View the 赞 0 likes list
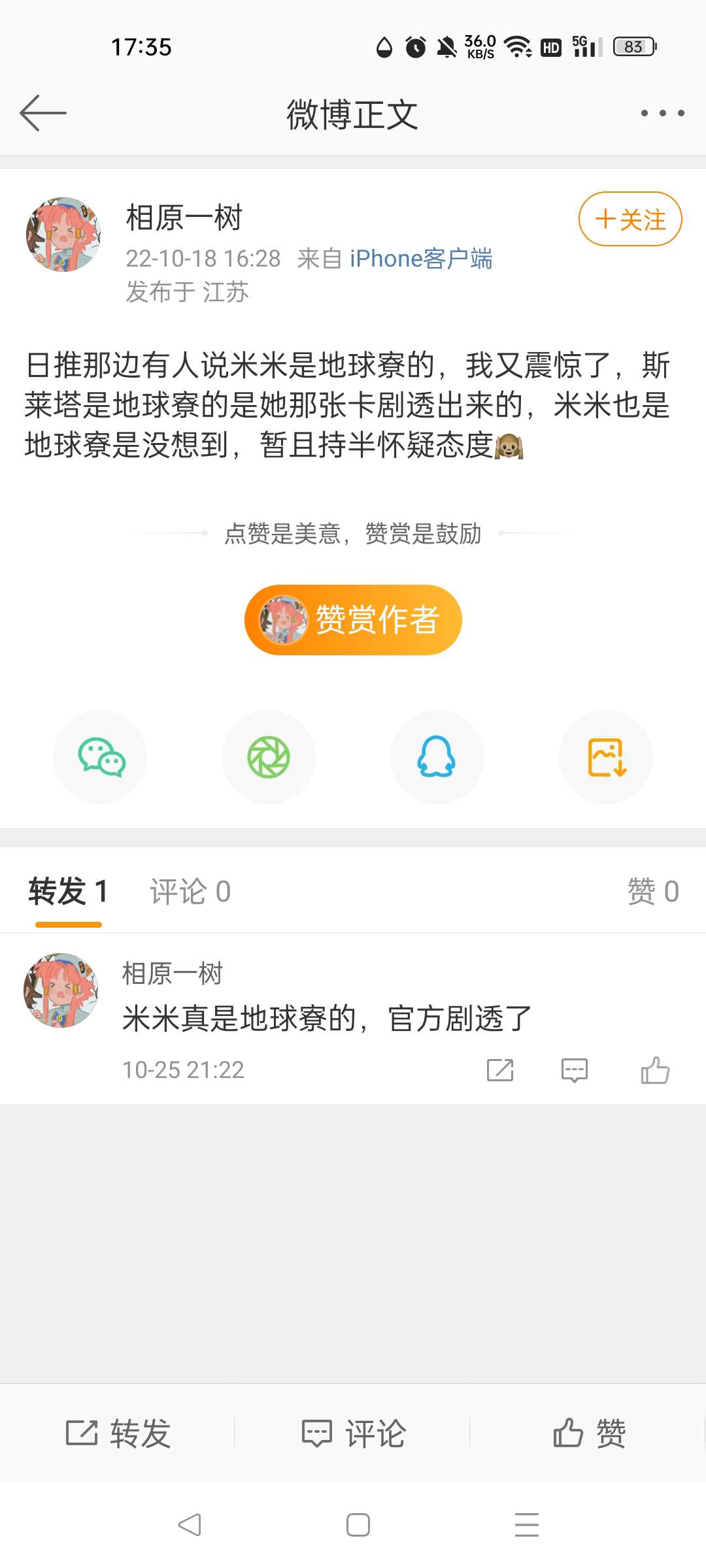Viewport: 706px width, 1568px height. [652, 891]
